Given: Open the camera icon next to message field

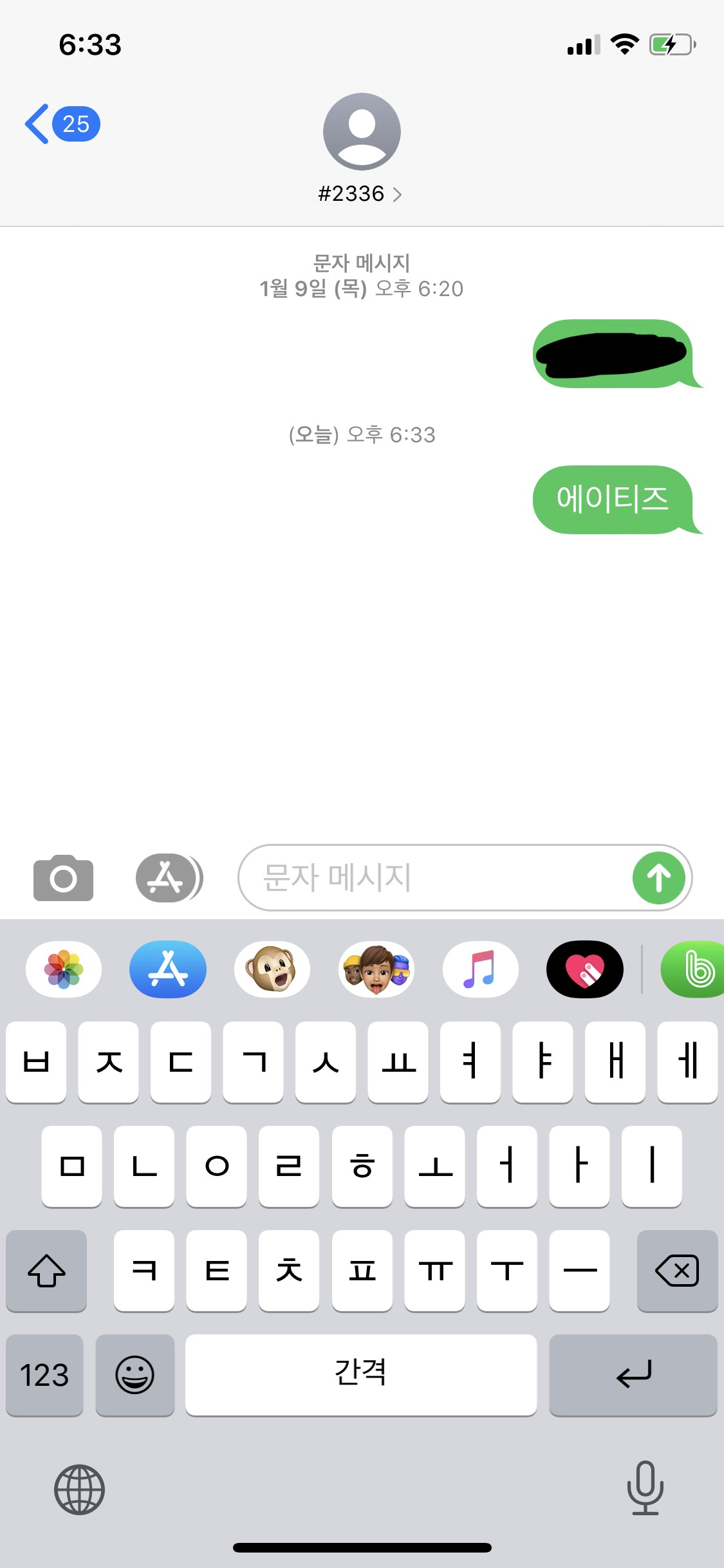Looking at the screenshot, I should coord(64,878).
